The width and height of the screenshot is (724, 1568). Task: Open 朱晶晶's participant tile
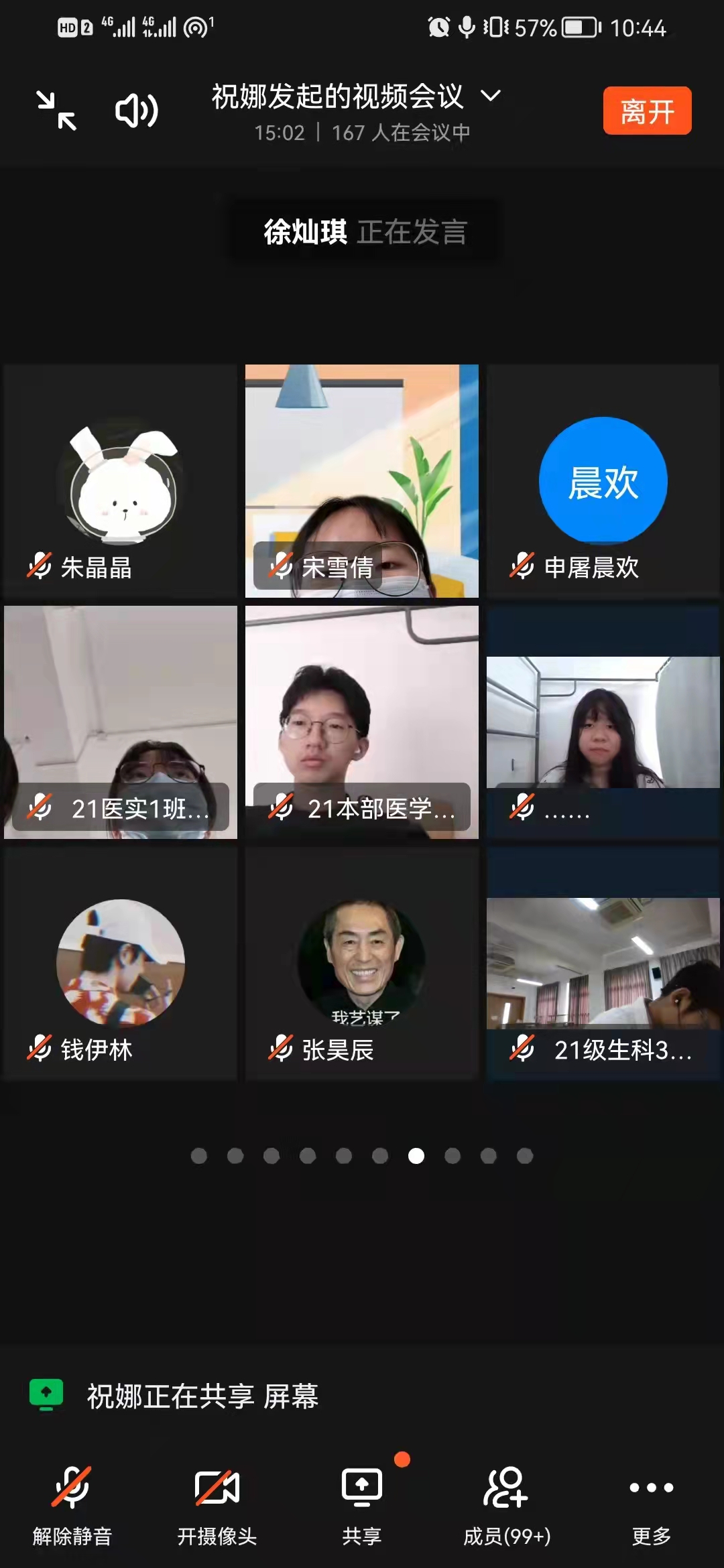coord(121,481)
